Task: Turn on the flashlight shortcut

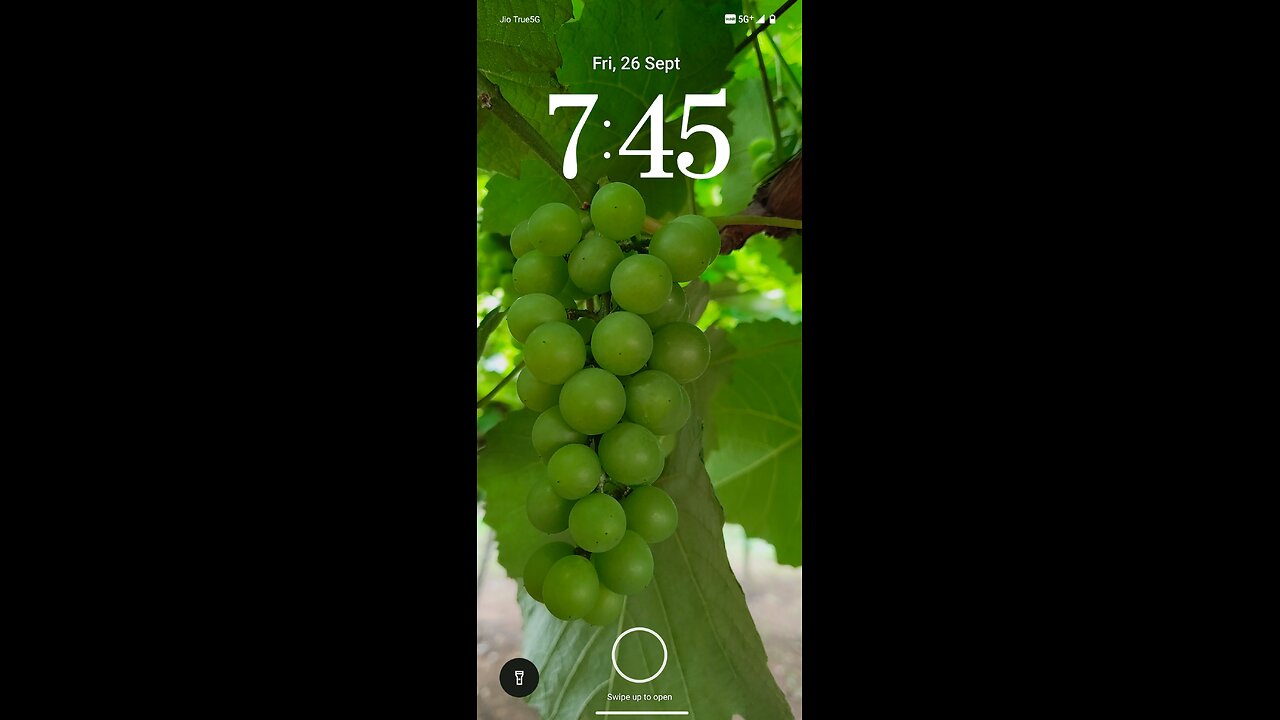Action: coord(519,677)
